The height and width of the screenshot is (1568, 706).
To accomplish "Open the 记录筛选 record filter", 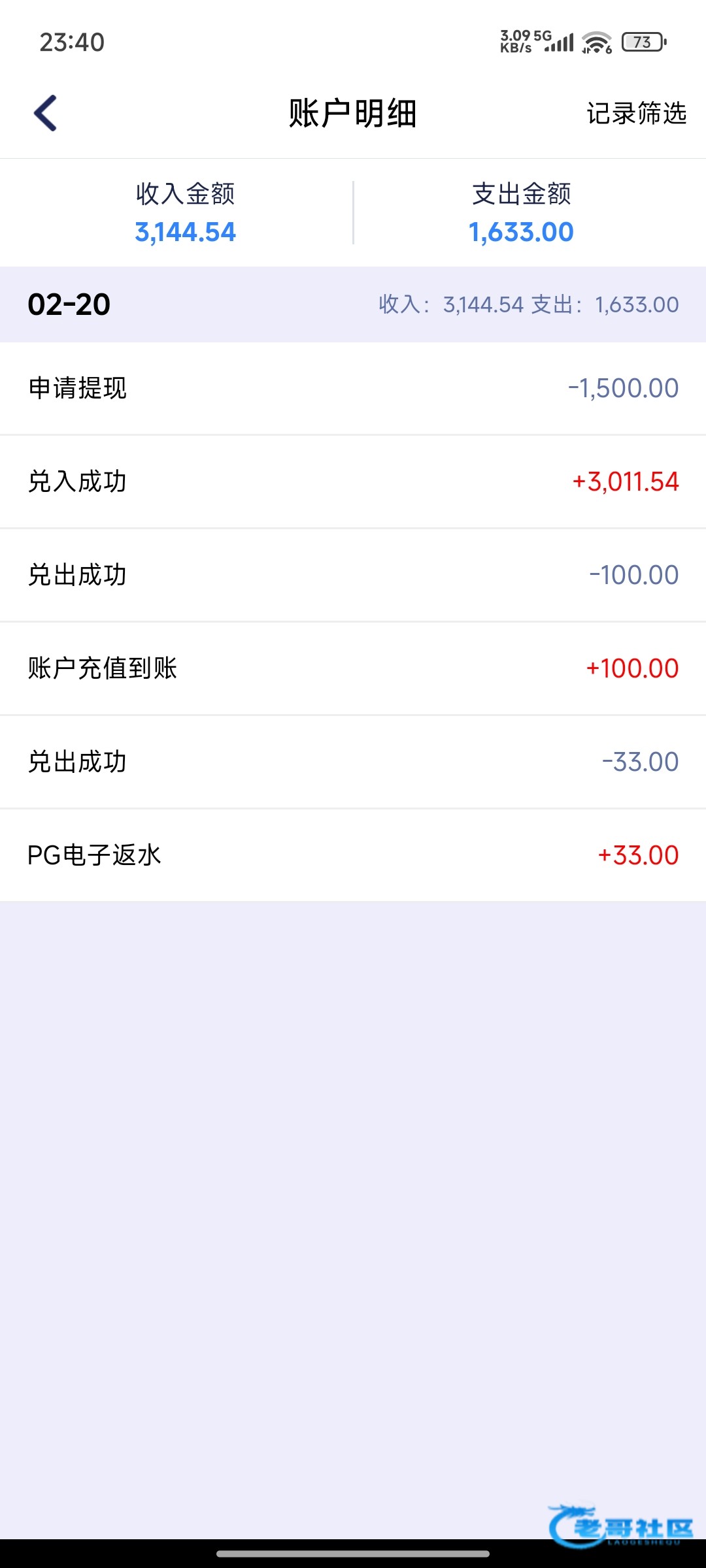I will (636, 114).
